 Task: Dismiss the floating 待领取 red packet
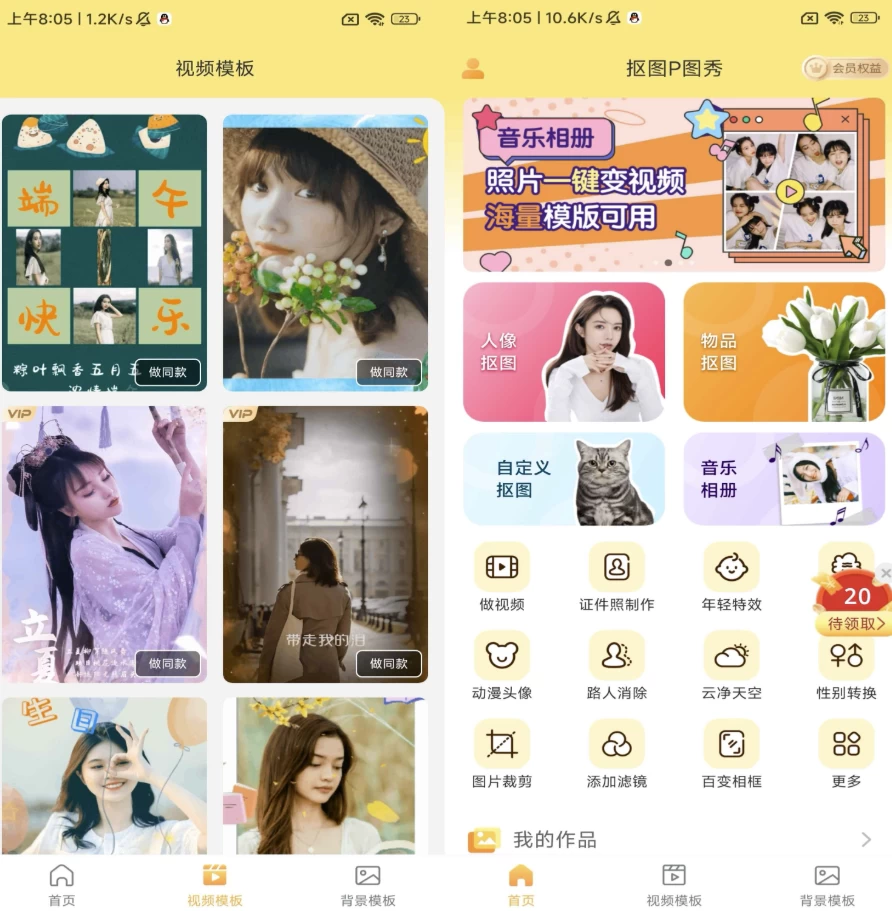click(x=884, y=573)
